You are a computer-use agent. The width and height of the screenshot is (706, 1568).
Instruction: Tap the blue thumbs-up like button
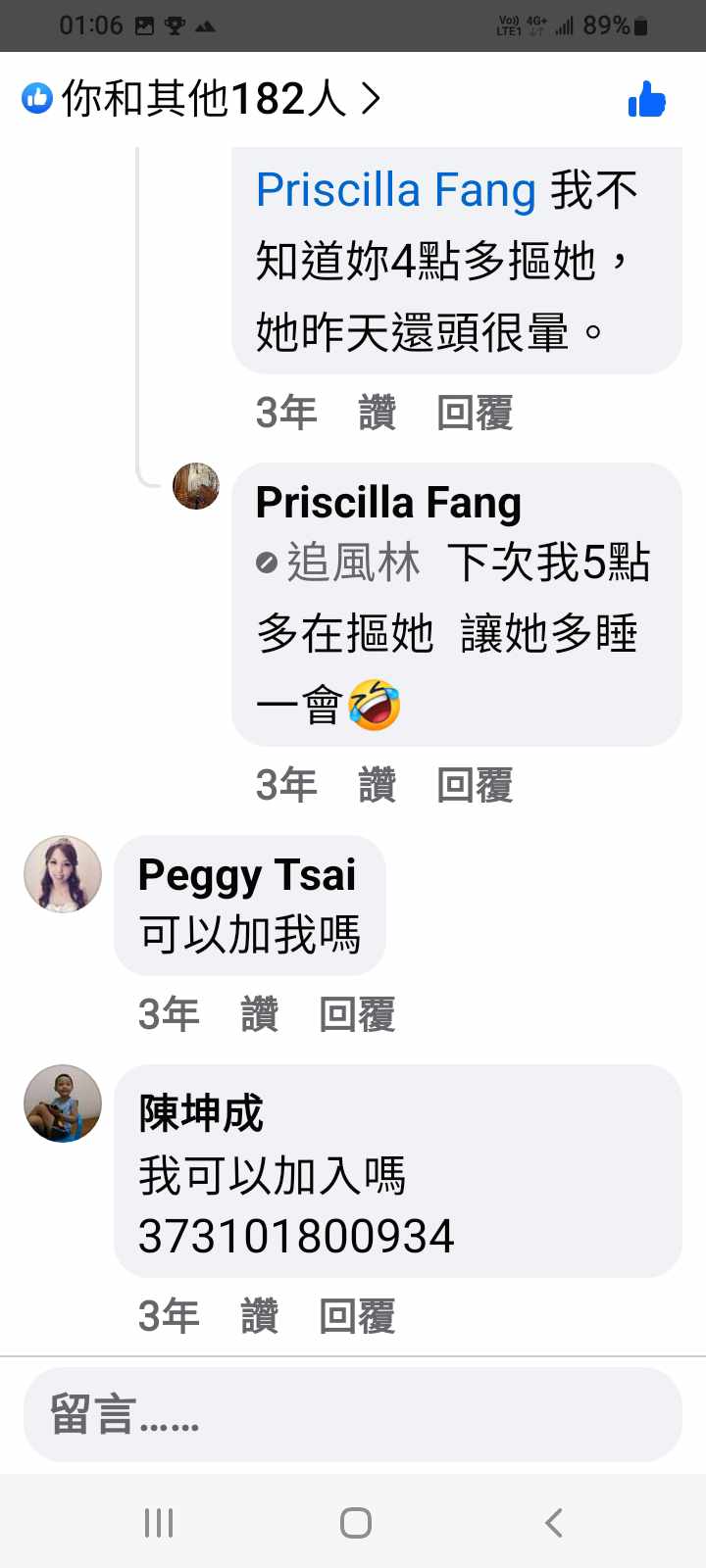pos(646,99)
